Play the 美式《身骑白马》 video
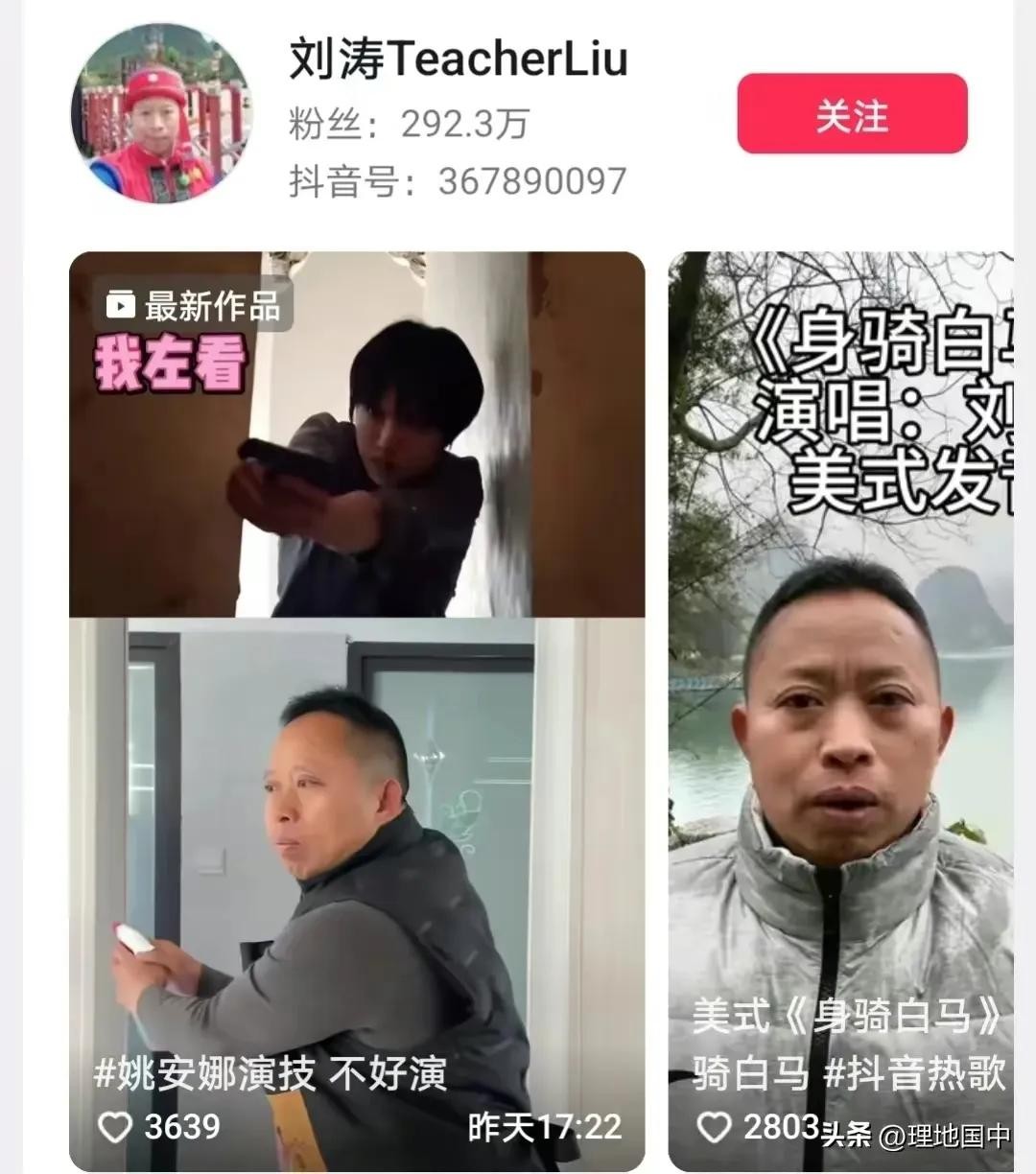The width and height of the screenshot is (1036, 1174). (x=840, y=710)
